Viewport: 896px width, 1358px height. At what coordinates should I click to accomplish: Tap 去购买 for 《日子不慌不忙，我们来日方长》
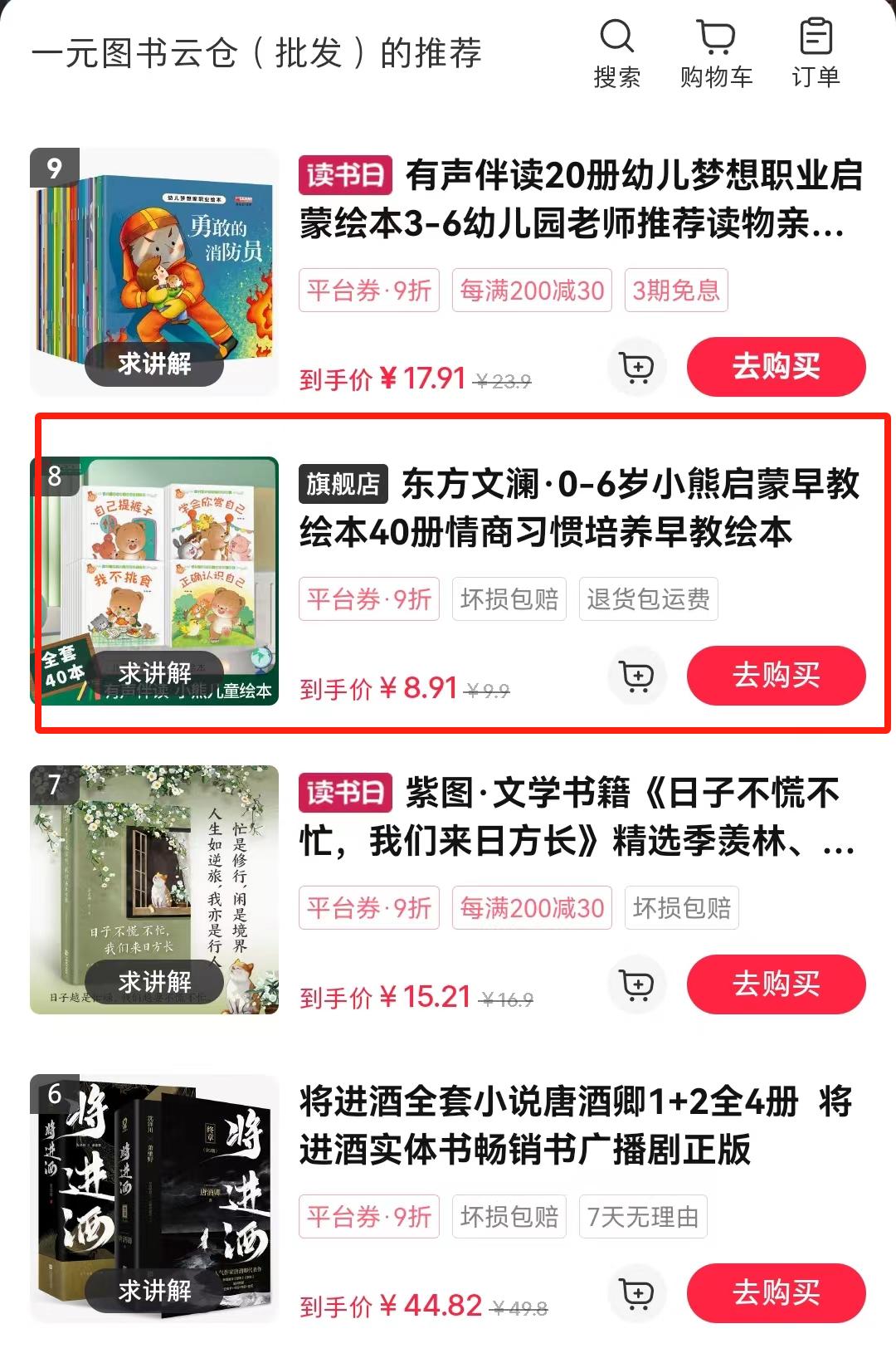coord(776,984)
